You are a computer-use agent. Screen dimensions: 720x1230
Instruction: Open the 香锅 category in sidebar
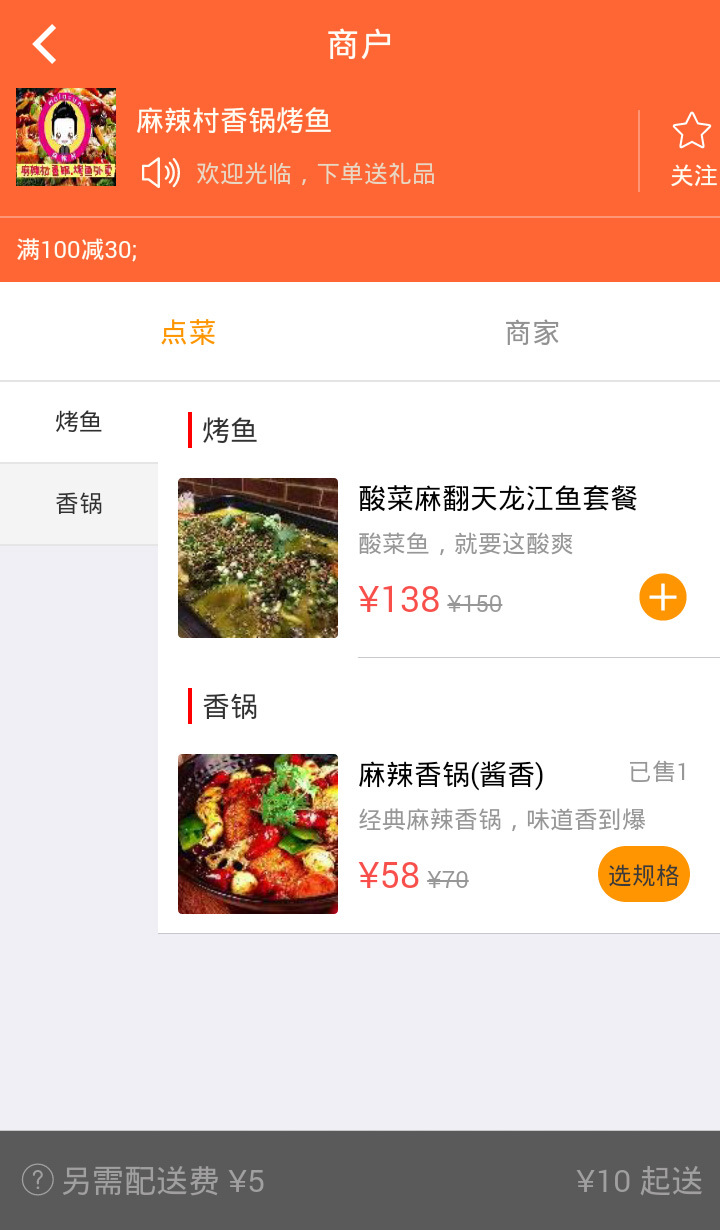pyautogui.click(x=79, y=504)
